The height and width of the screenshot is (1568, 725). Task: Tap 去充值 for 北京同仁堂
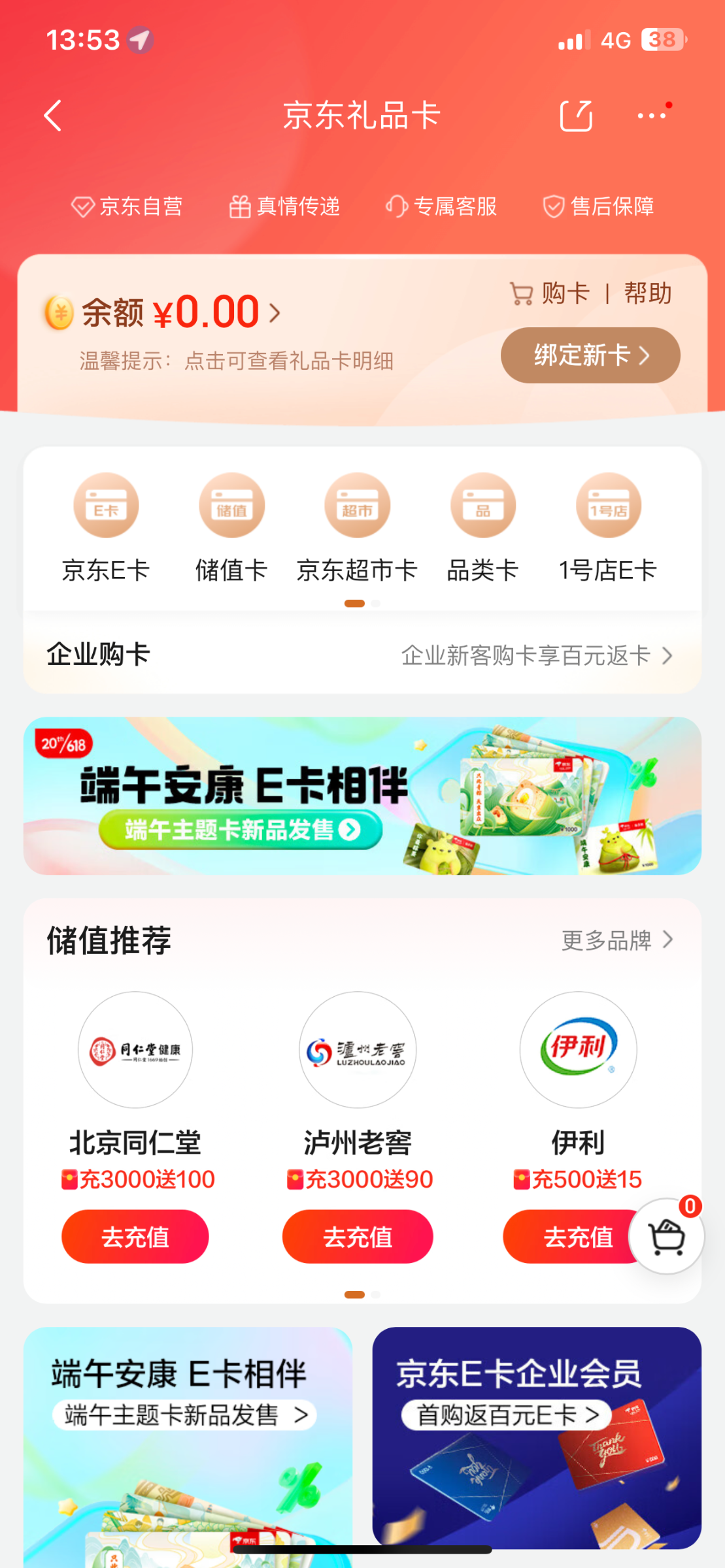coord(135,1236)
